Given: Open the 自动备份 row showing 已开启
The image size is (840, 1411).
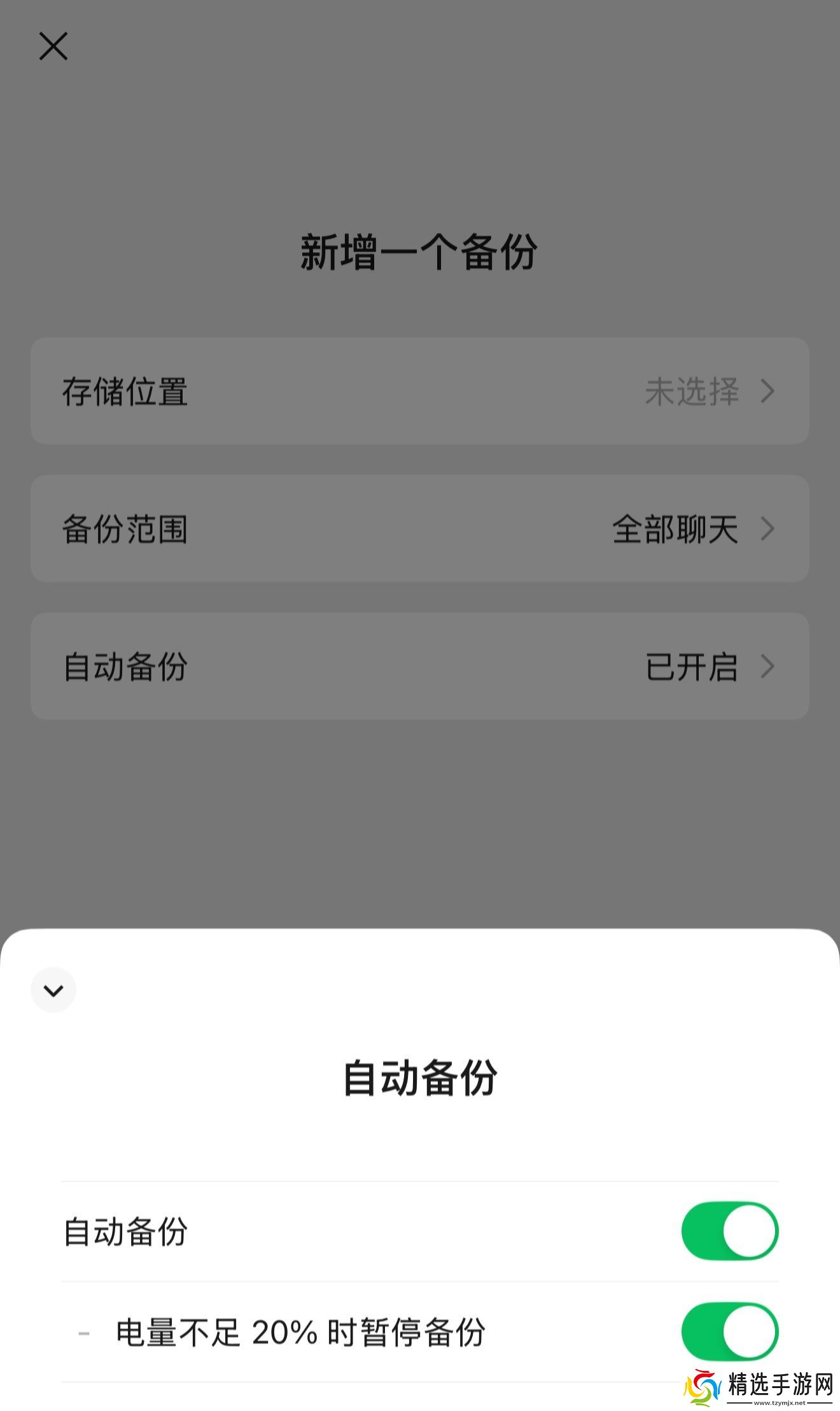Looking at the screenshot, I should [x=420, y=666].
